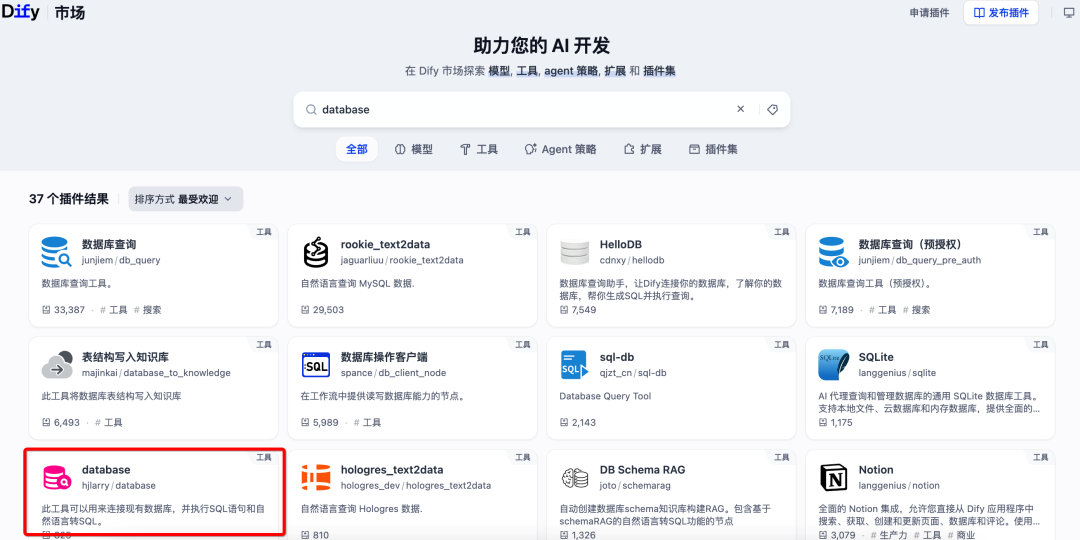The image size is (1080, 540).
Task: Clear the search text
Action: pos(741,110)
